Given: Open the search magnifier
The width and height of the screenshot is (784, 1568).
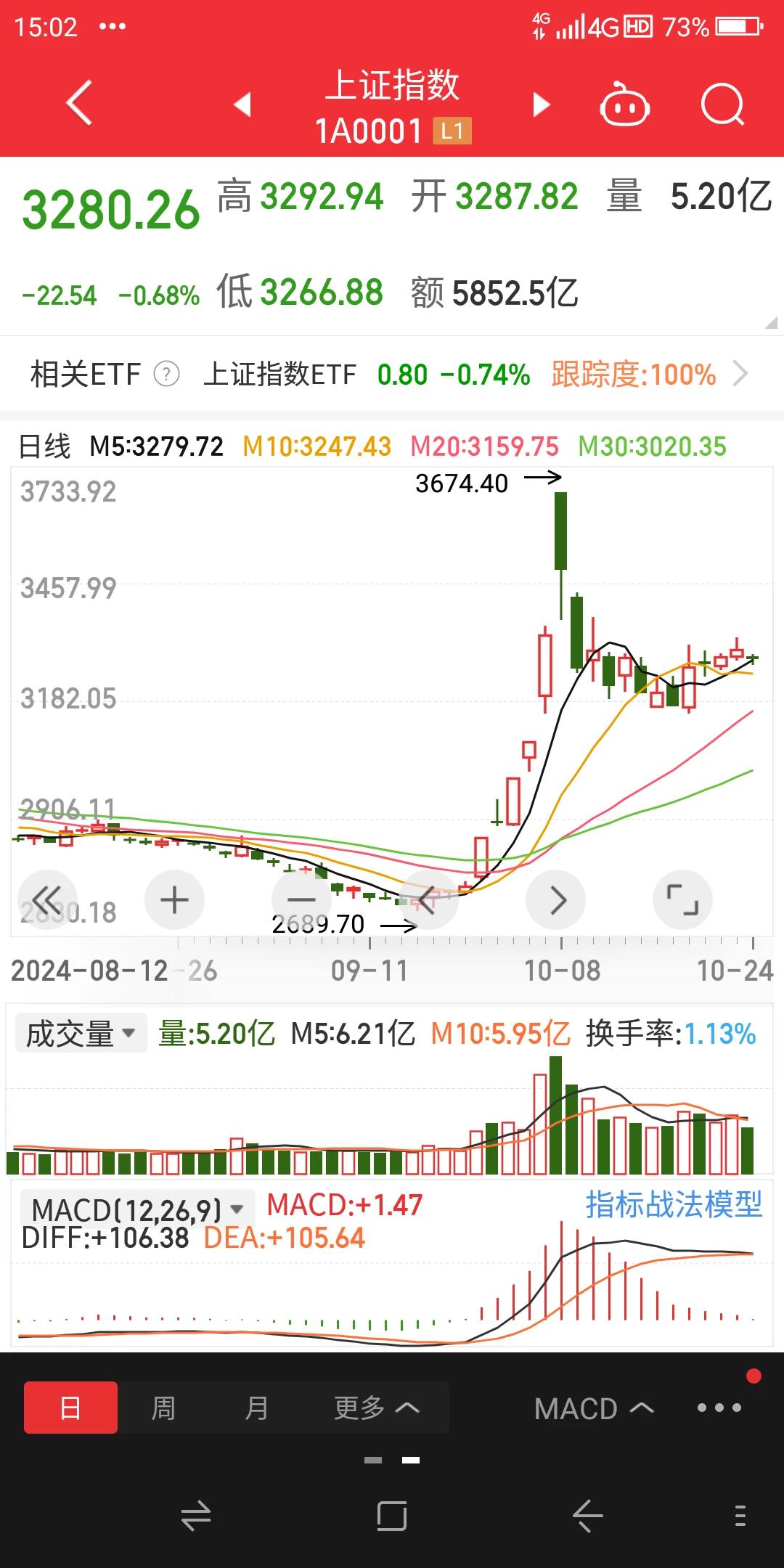Looking at the screenshot, I should (x=722, y=105).
